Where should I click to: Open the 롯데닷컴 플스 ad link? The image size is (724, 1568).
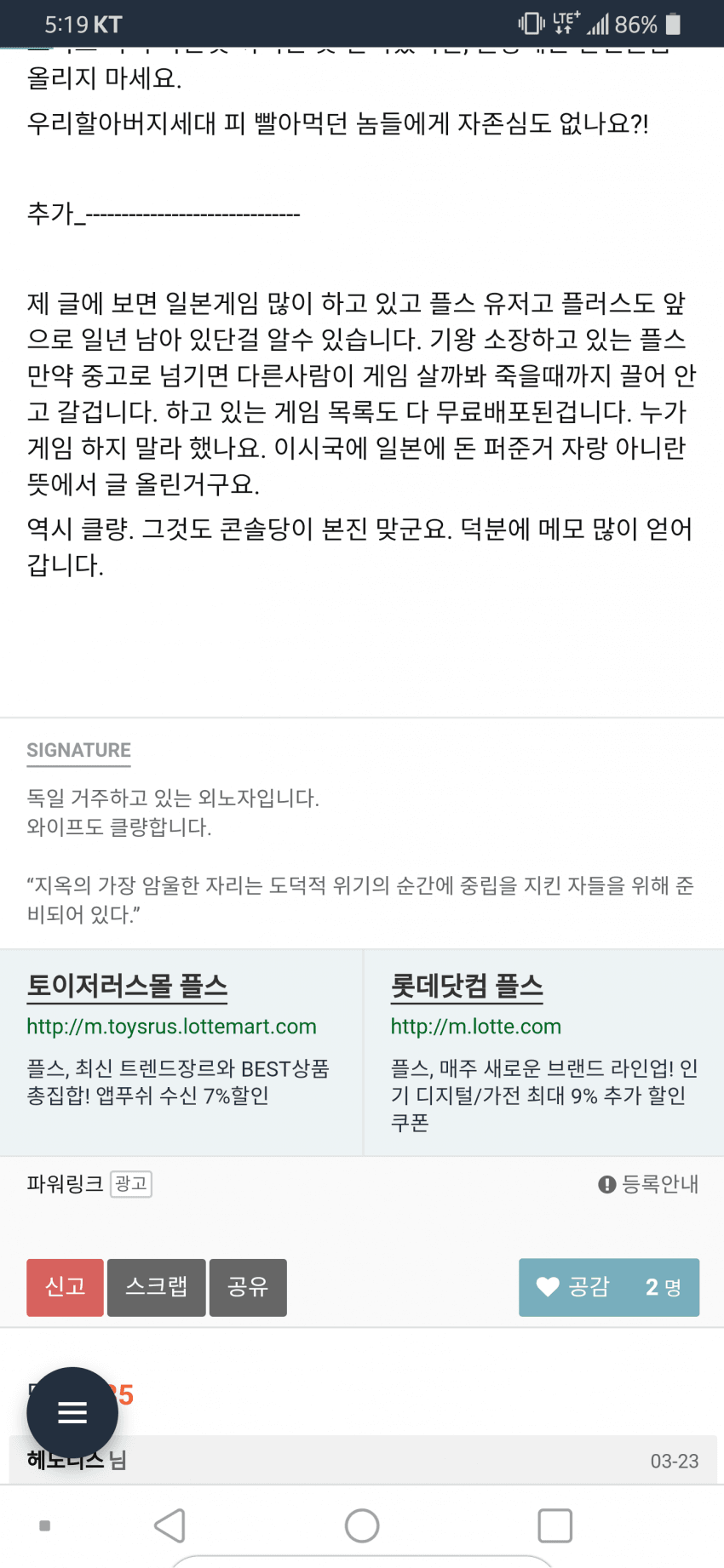coord(467,987)
